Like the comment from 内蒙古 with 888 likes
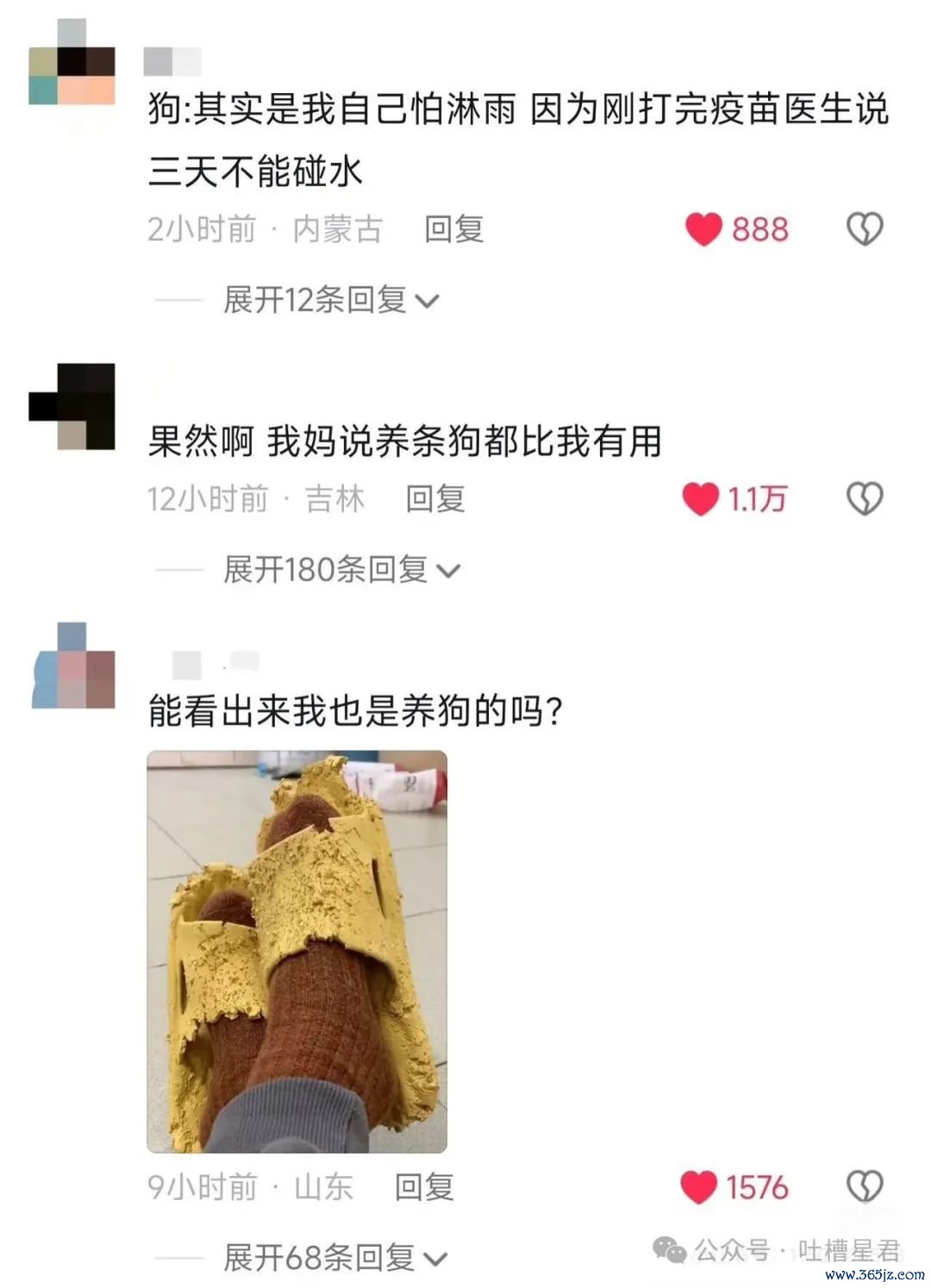 tap(703, 229)
